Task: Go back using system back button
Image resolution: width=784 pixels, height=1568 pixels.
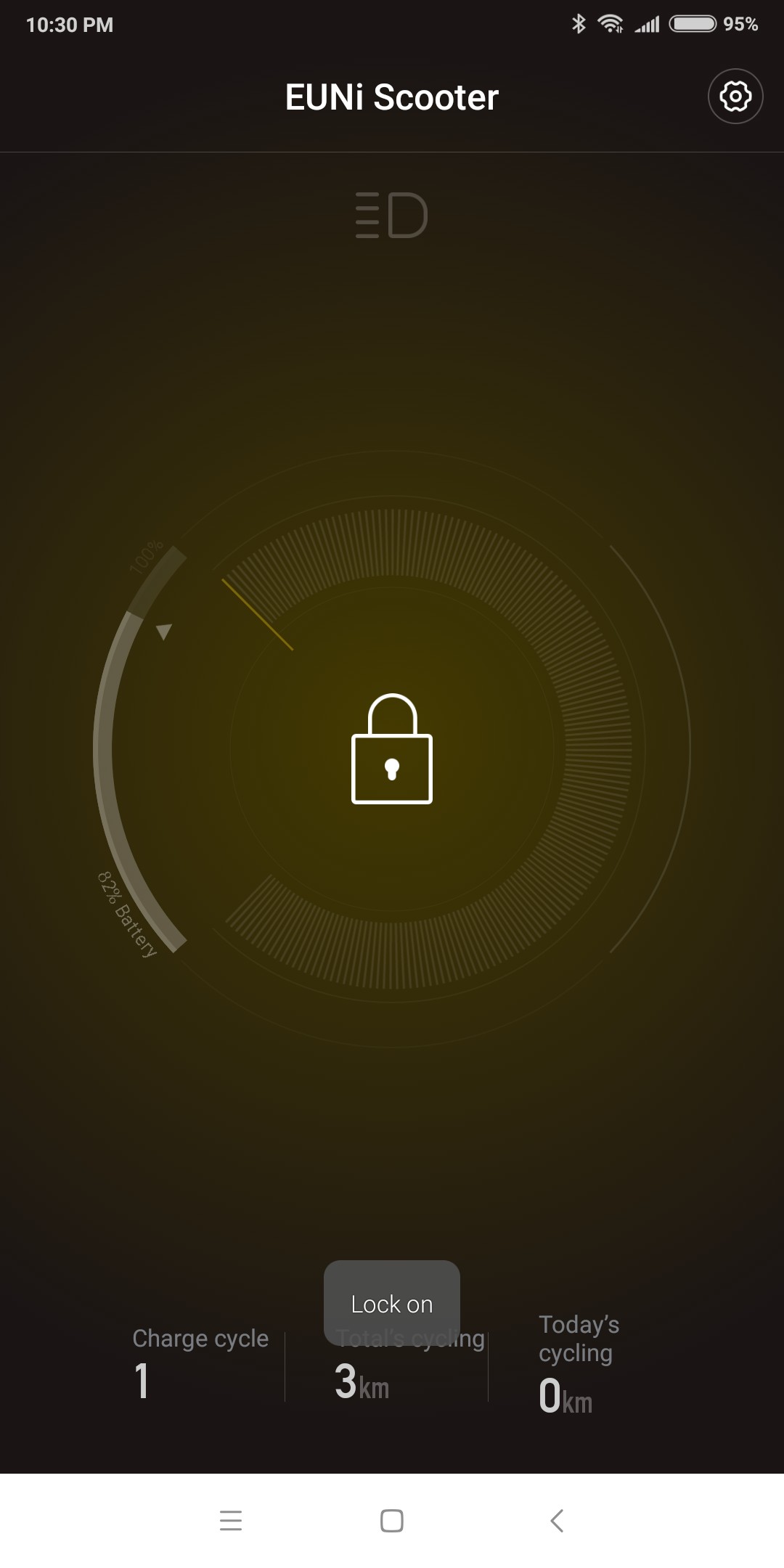Action: coord(557,1520)
